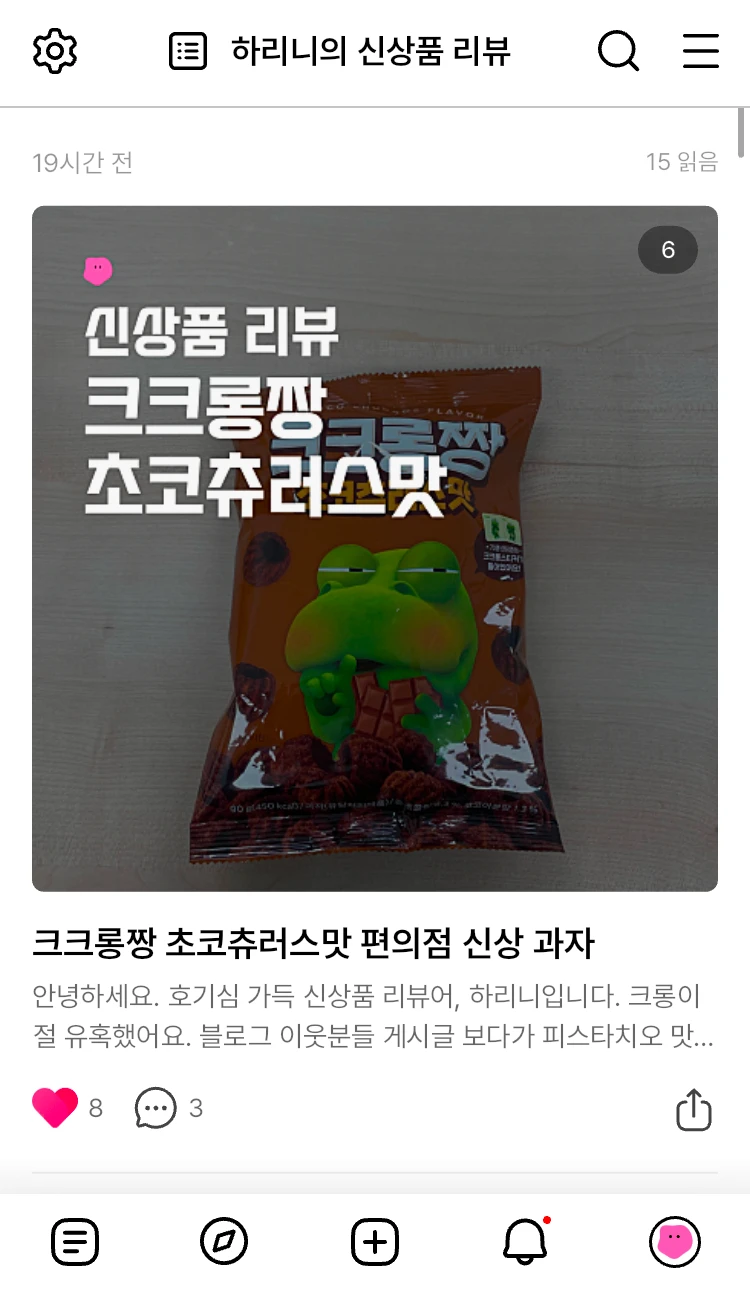The height and width of the screenshot is (1290, 750).
Task: Open the post list icon beside the blog title
Action: [188, 51]
